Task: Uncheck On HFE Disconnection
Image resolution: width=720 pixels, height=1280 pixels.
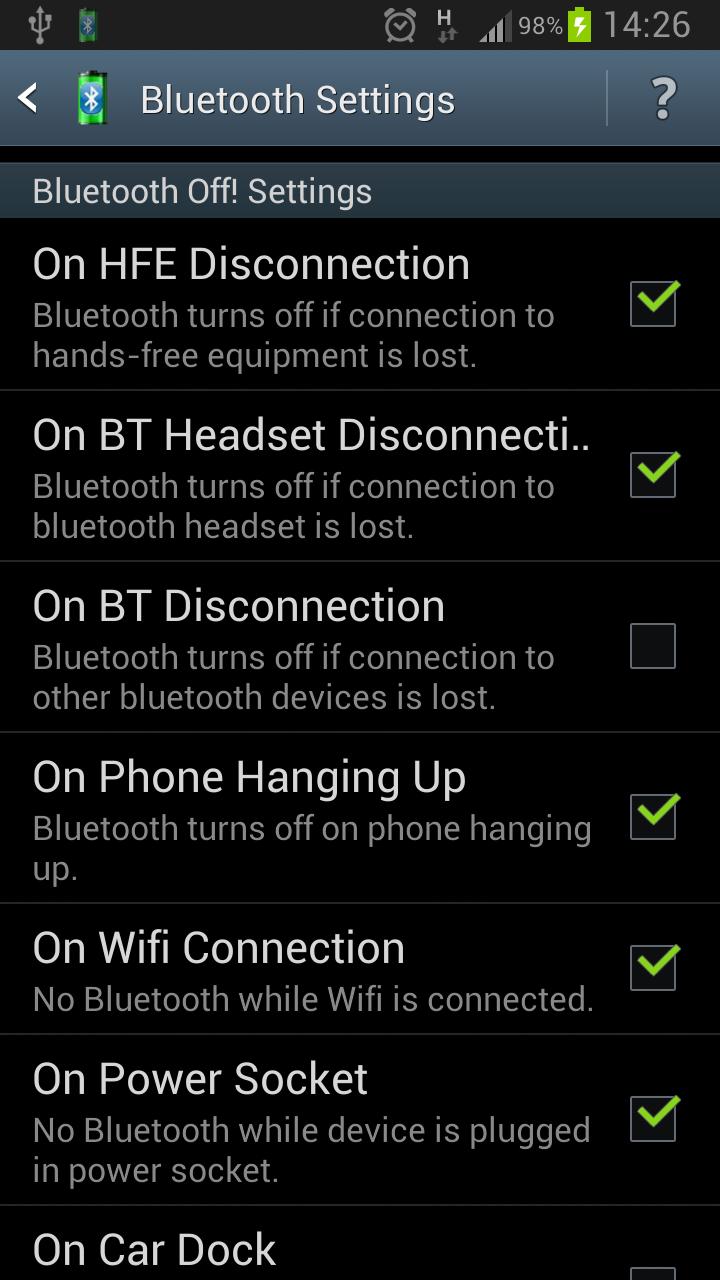Action: point(653,304)
